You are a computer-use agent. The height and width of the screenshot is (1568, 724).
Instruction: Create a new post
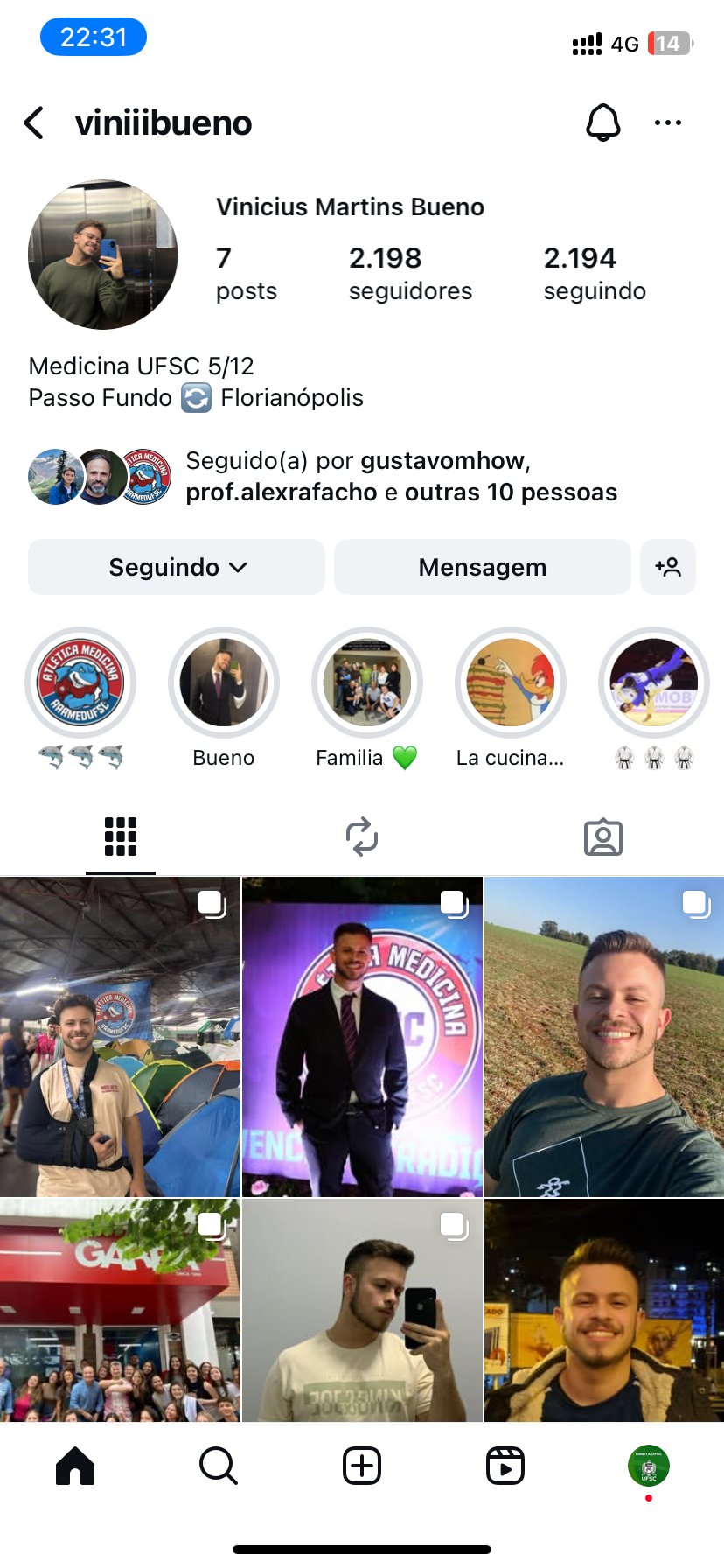[362, 1466]
